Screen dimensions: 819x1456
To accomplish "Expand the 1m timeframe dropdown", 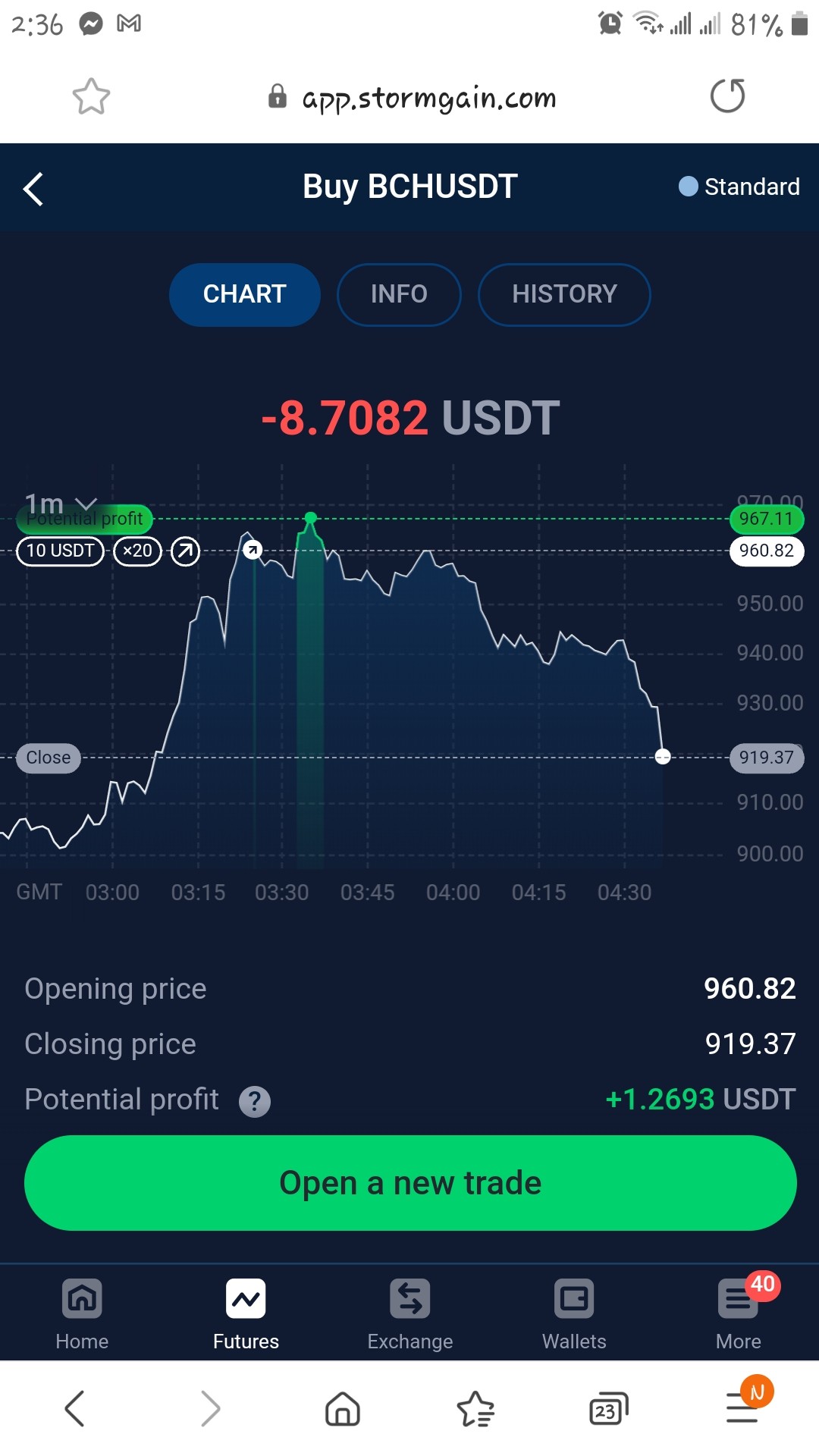I will click(x=61, y=504).
